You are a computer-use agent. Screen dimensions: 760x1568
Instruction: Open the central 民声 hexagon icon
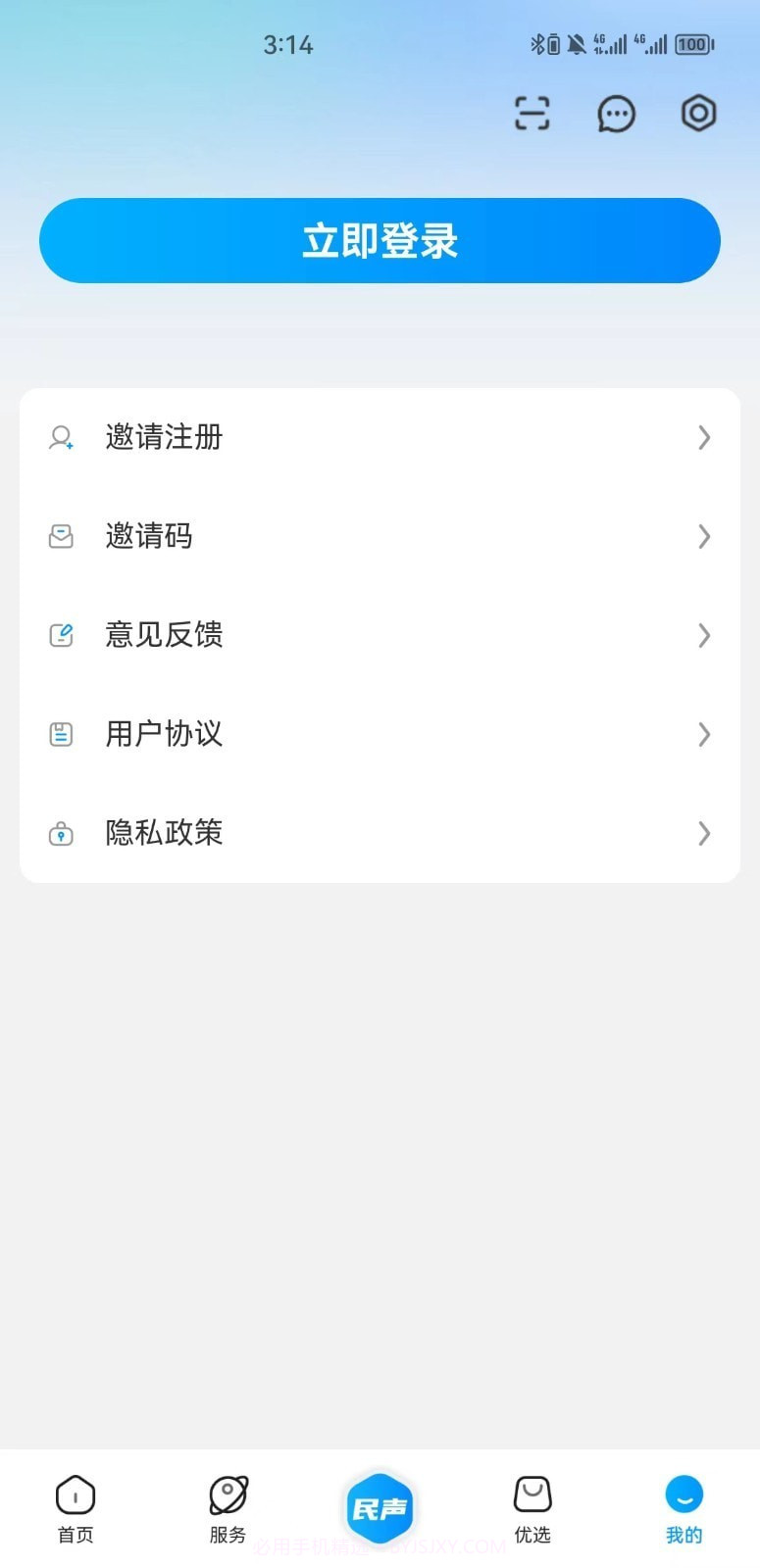[380, 1509]
